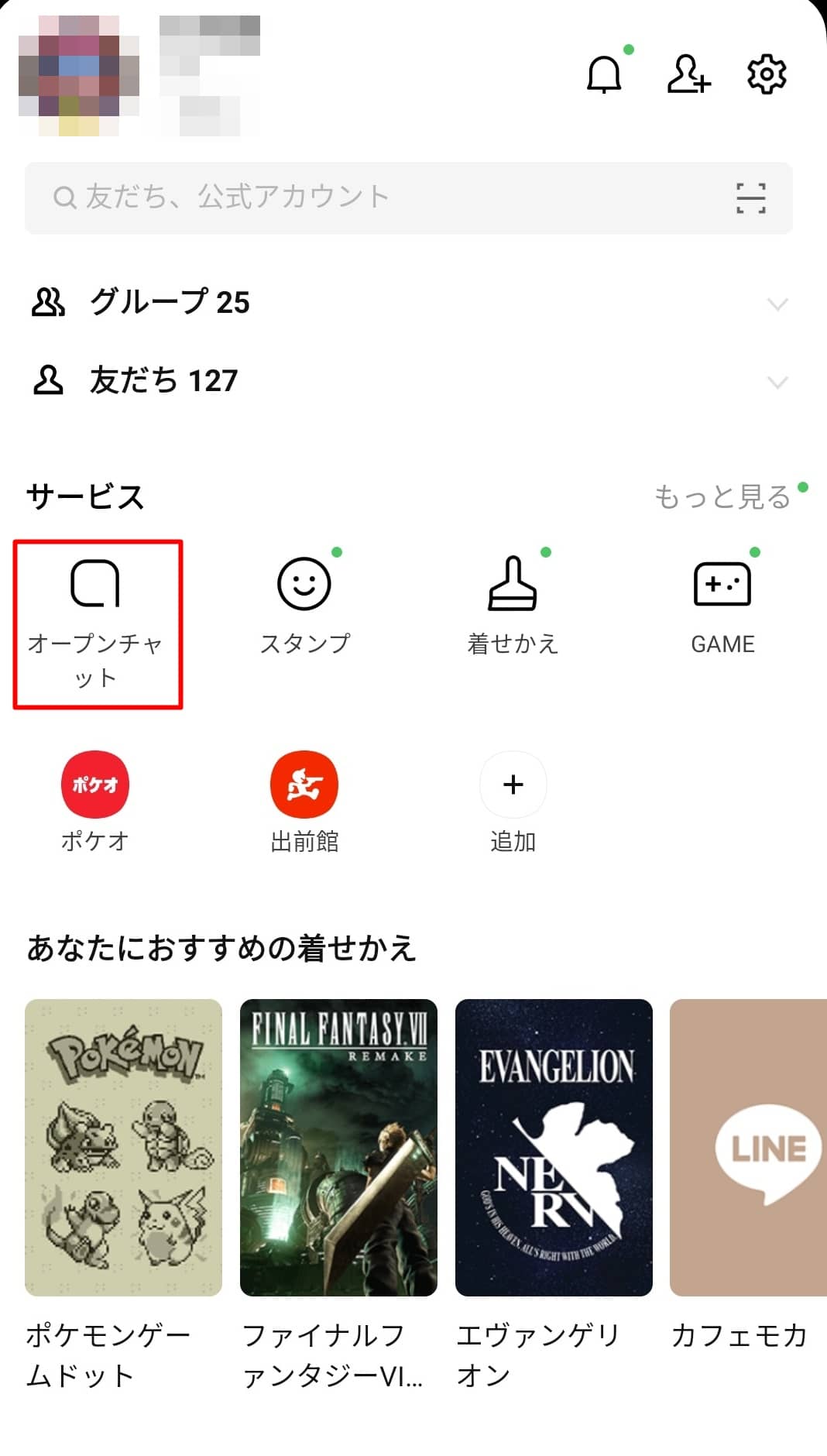Expand the 友だち 127 section

click(777, 383)
